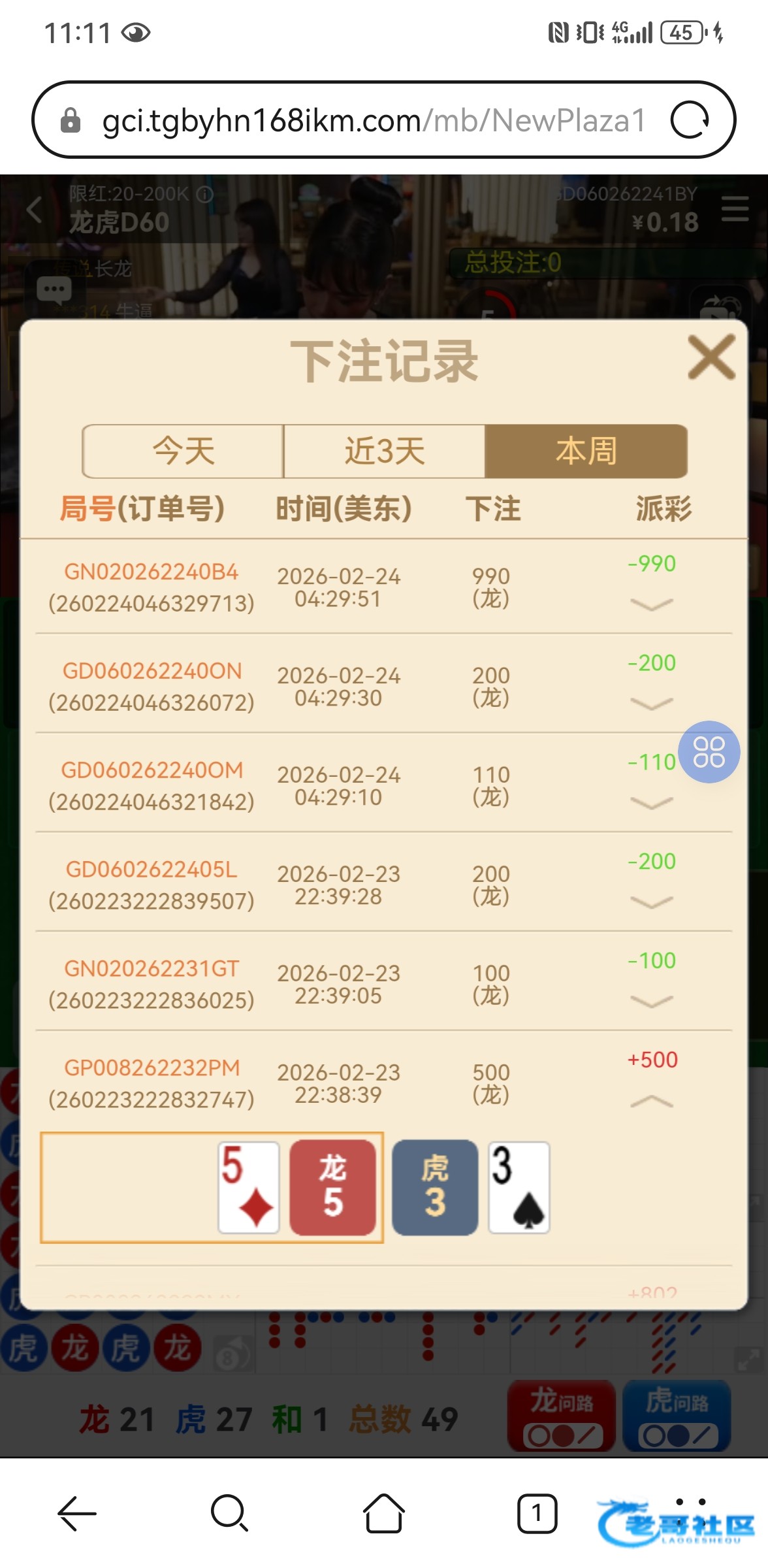Open the browser tabs switcher

click(x=537, y=1513)
